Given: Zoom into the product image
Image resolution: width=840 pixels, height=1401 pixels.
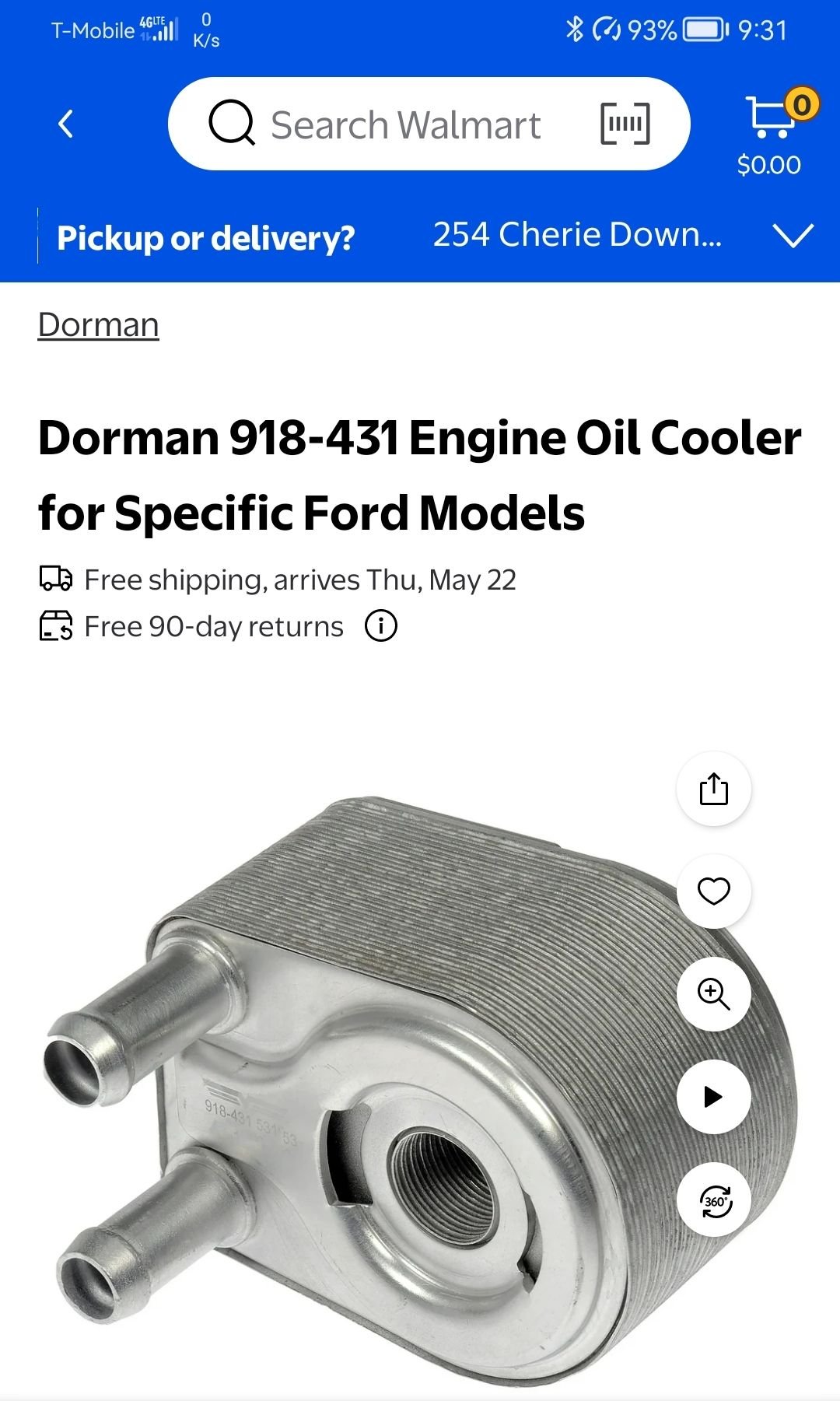Looking at the screenshot, I should (714, 994).
